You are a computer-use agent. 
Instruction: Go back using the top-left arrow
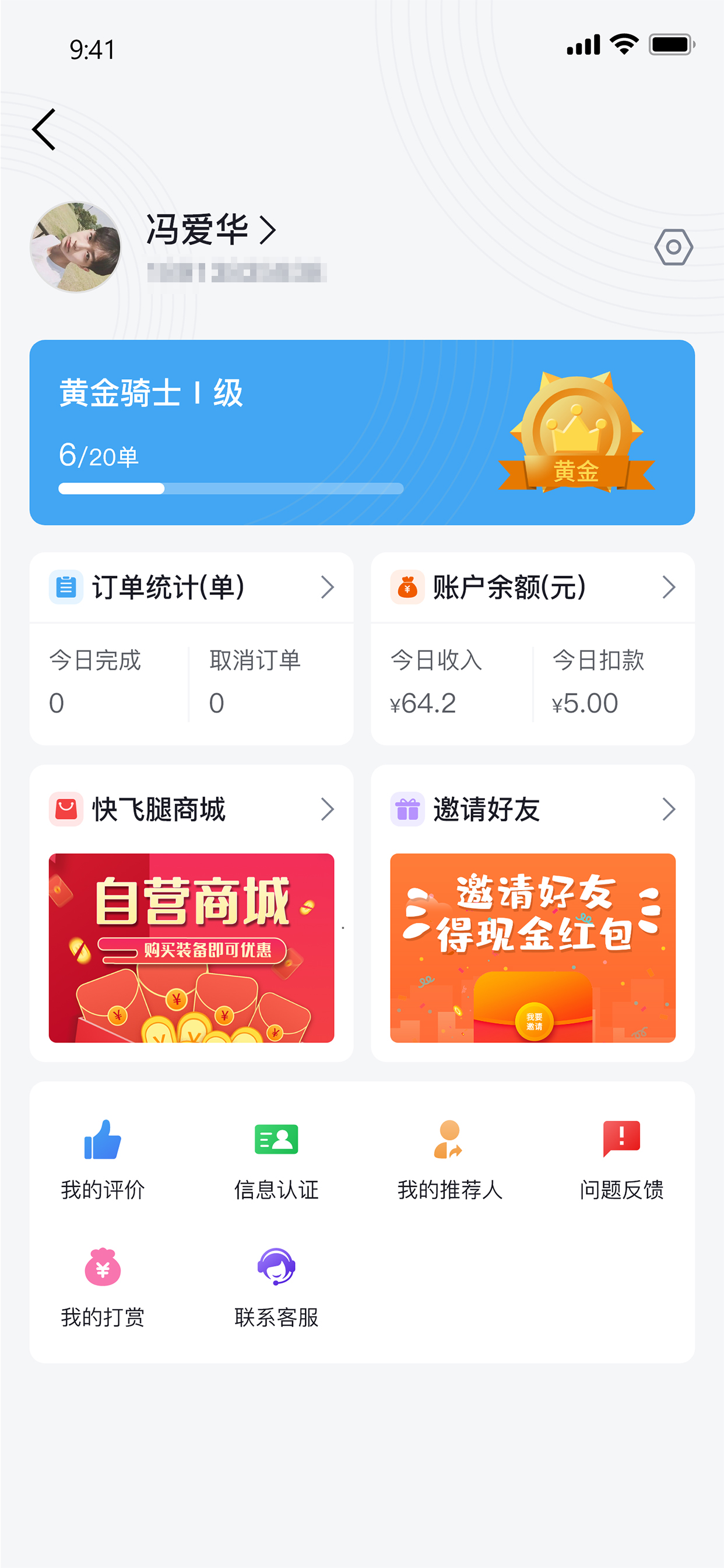pyautogui.click(x=44, y=129)
